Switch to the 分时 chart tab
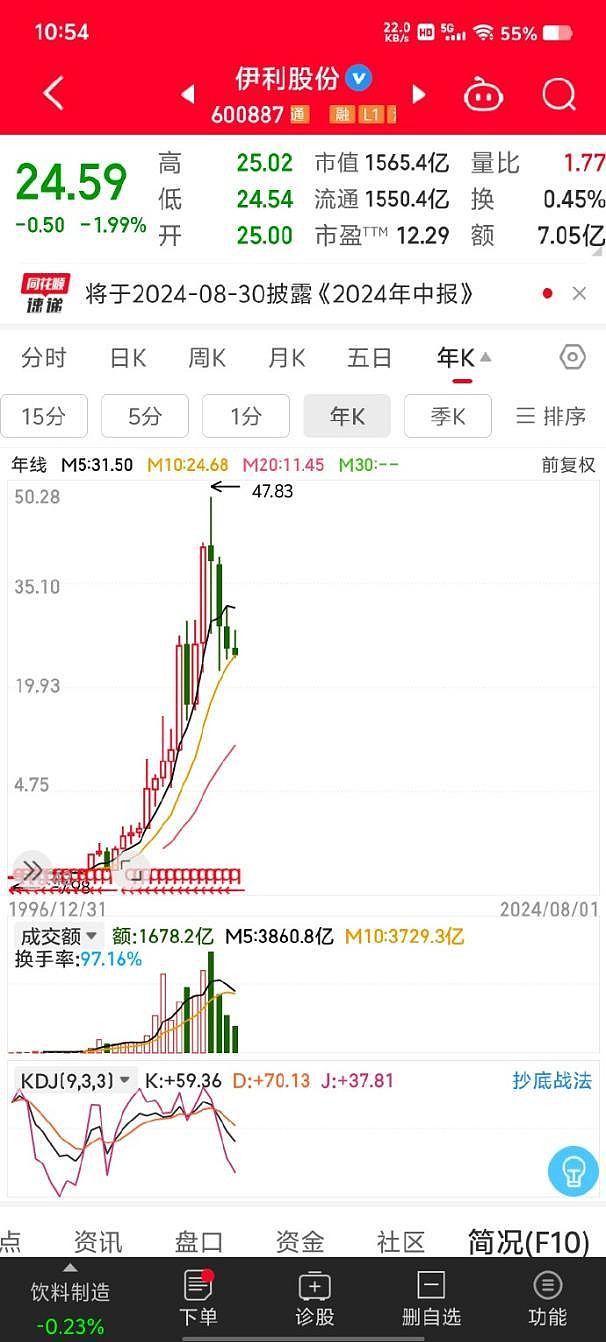Viewport: 606px width, 1342px height. 43,358
